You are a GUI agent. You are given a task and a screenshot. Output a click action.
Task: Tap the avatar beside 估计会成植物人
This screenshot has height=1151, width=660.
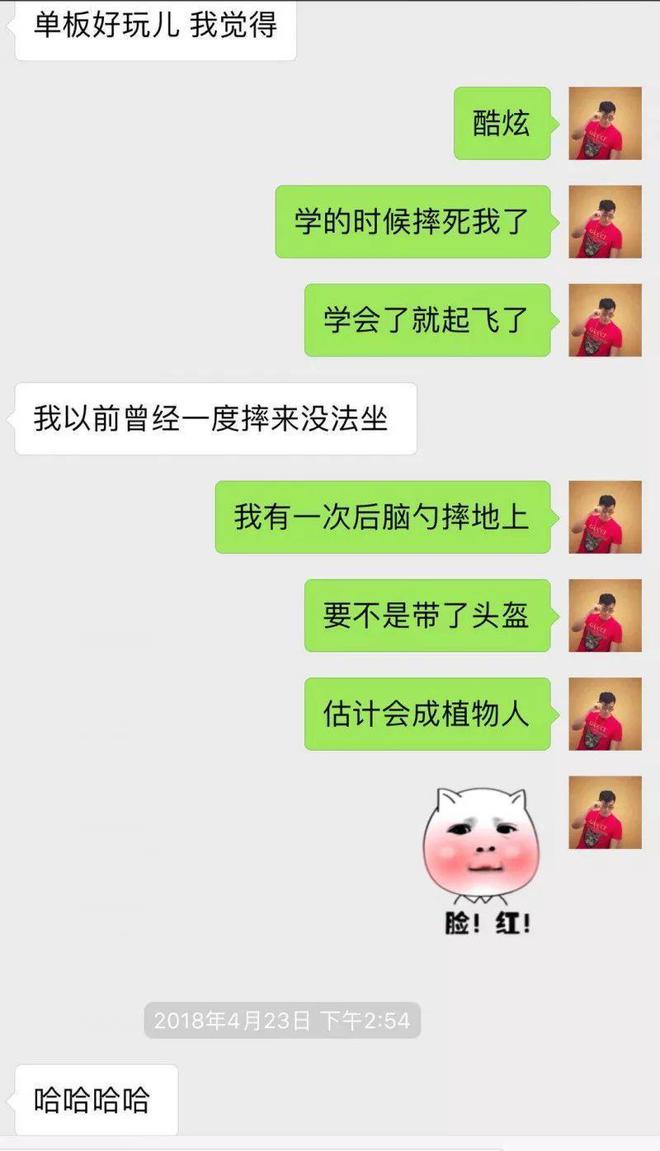tap(605, 714)
